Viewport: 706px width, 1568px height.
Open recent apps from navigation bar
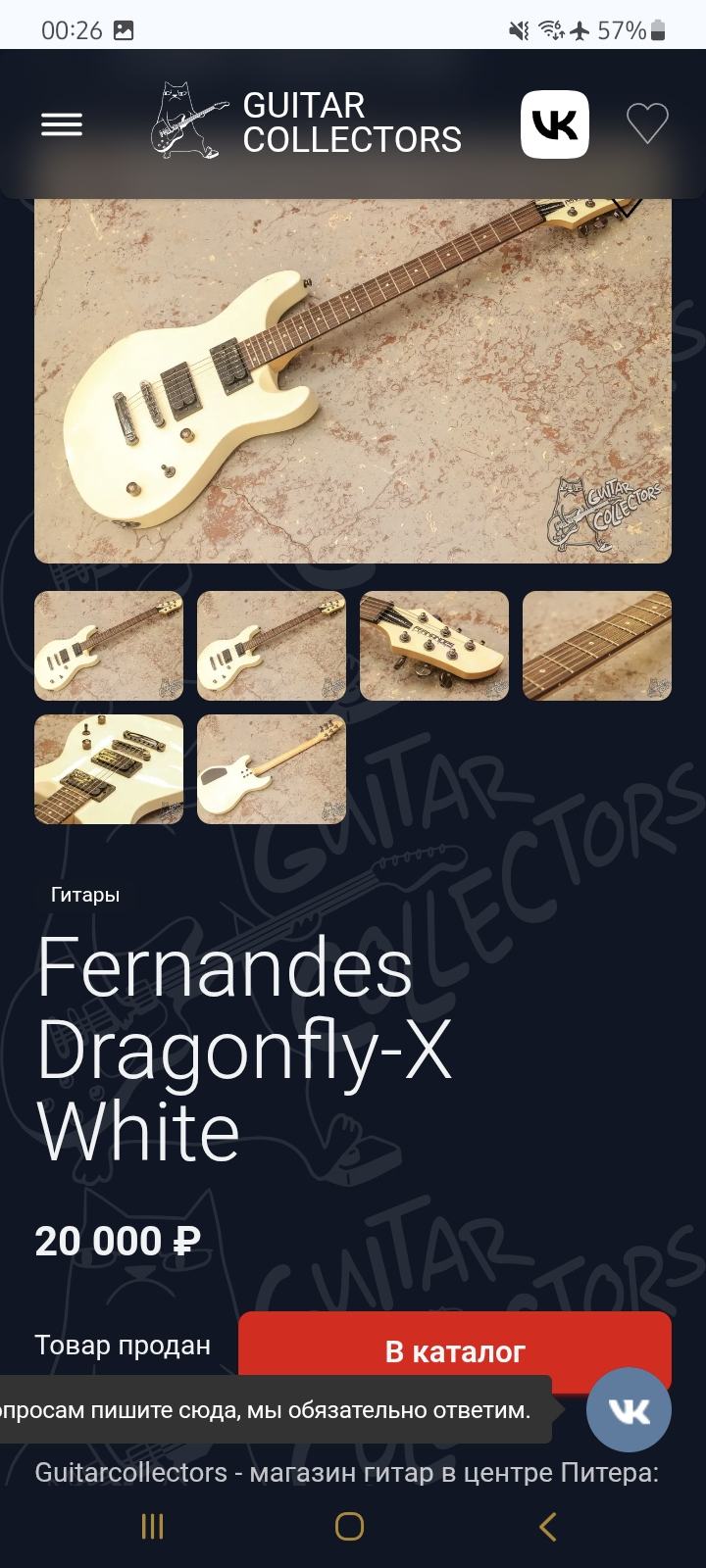[153, 1526]
